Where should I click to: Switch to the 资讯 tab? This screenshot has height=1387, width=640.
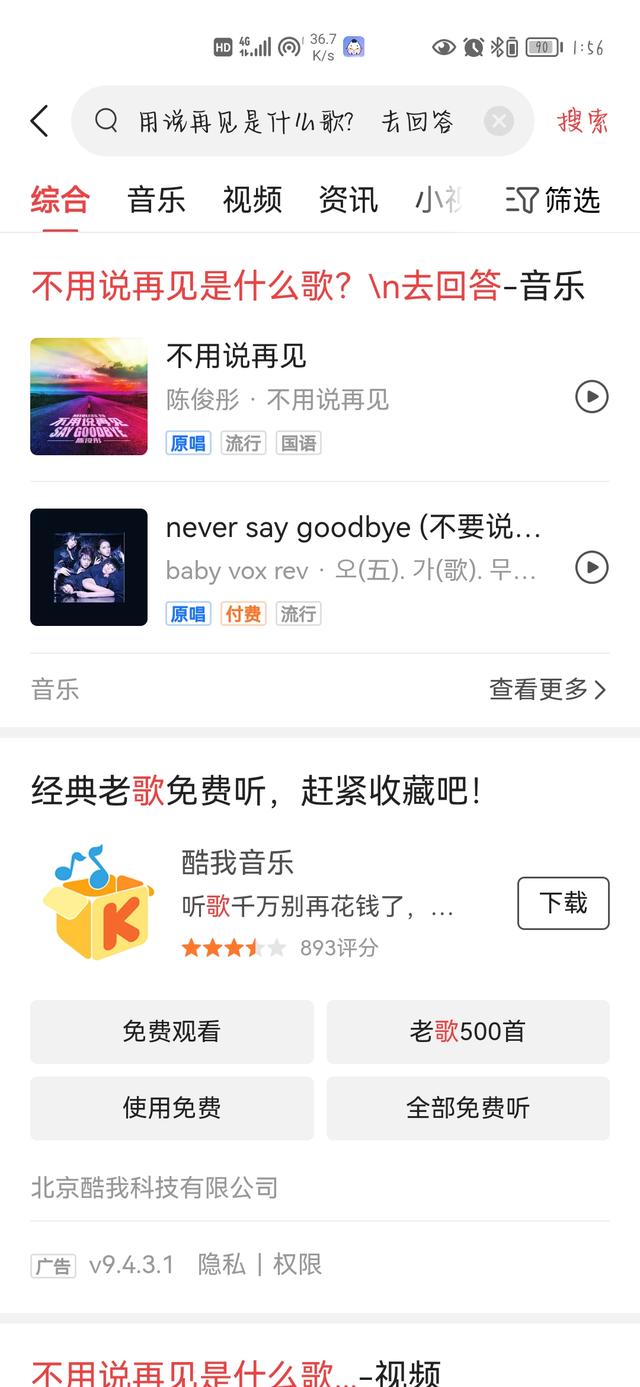(348, 200)
